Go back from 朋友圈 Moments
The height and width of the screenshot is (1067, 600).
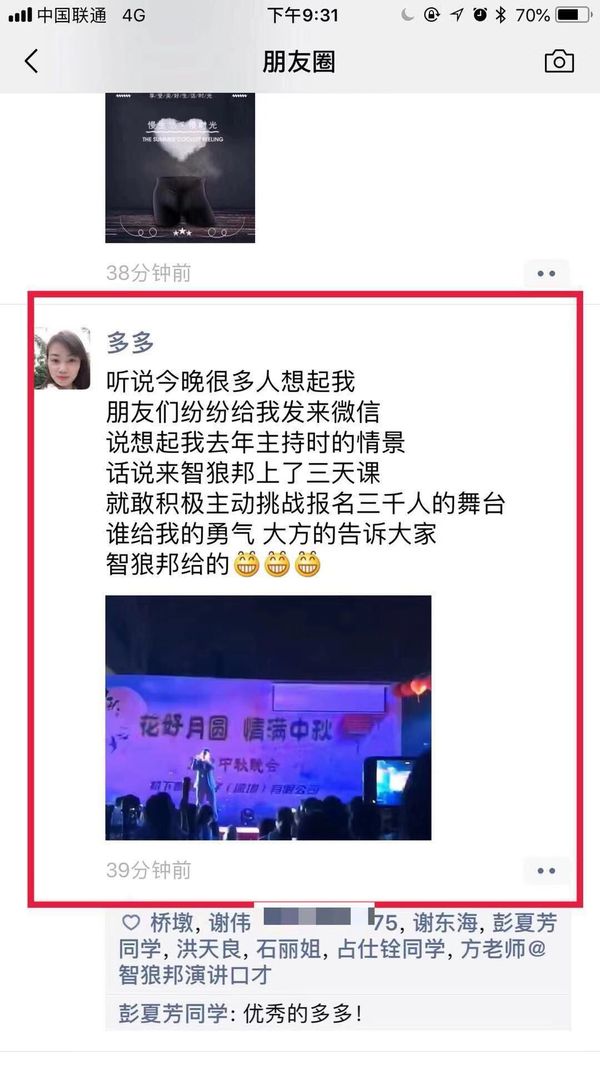31,61
